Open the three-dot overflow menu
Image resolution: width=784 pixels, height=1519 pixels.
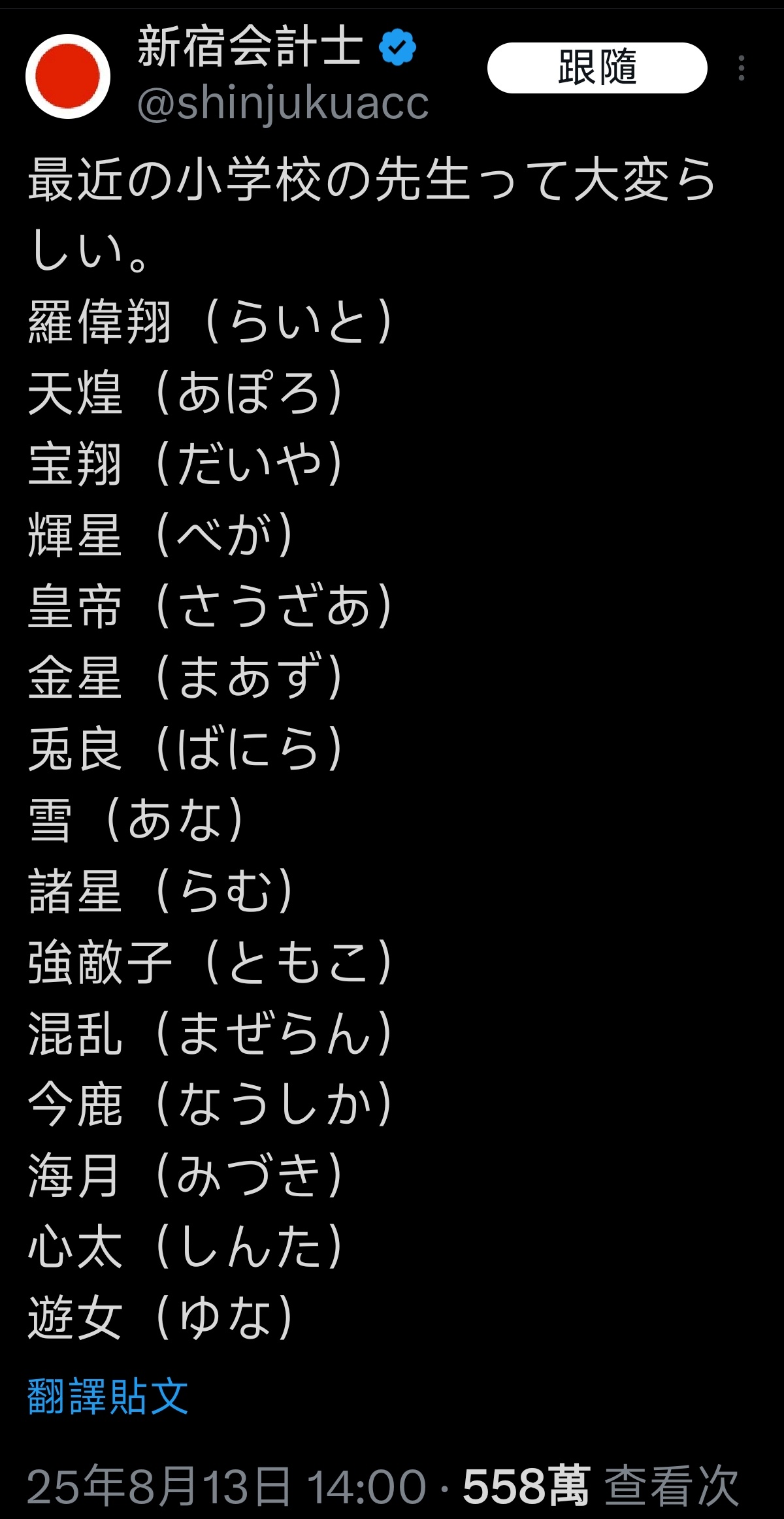pyautogui.click(x=741, y=68)
